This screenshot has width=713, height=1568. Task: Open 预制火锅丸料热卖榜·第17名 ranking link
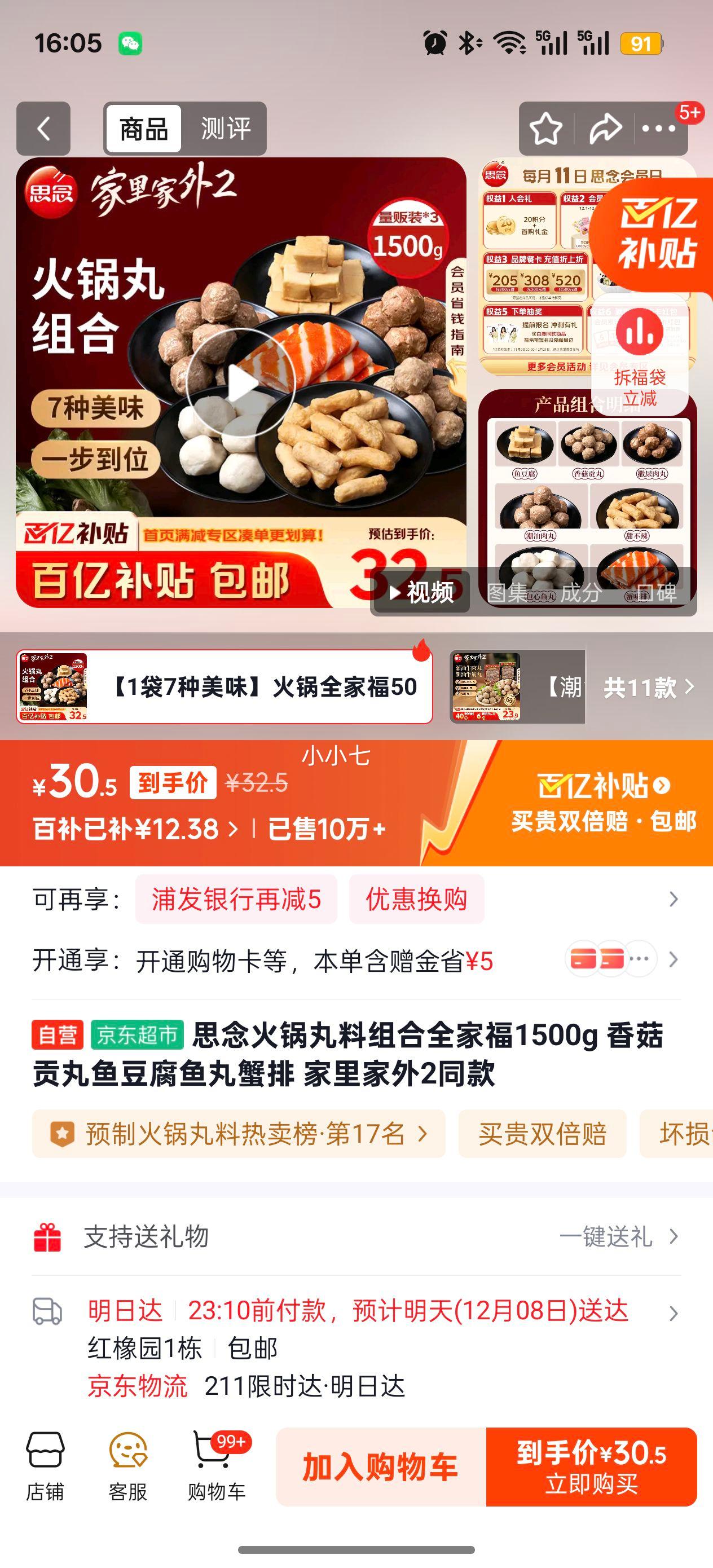coord(243,1135)
